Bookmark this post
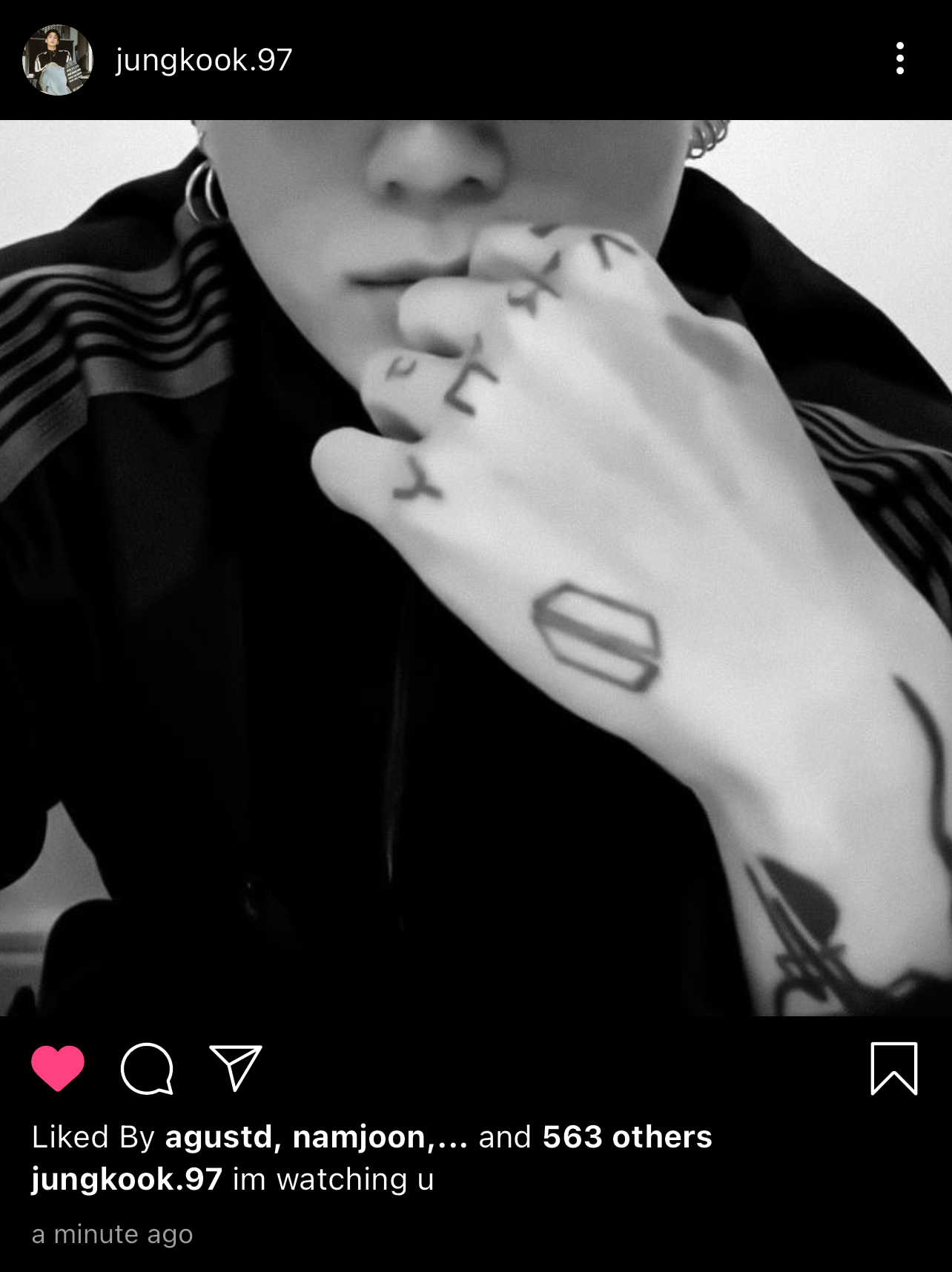The width and height of the screenshot is (952, 1272). click(x=893, y=1068)
